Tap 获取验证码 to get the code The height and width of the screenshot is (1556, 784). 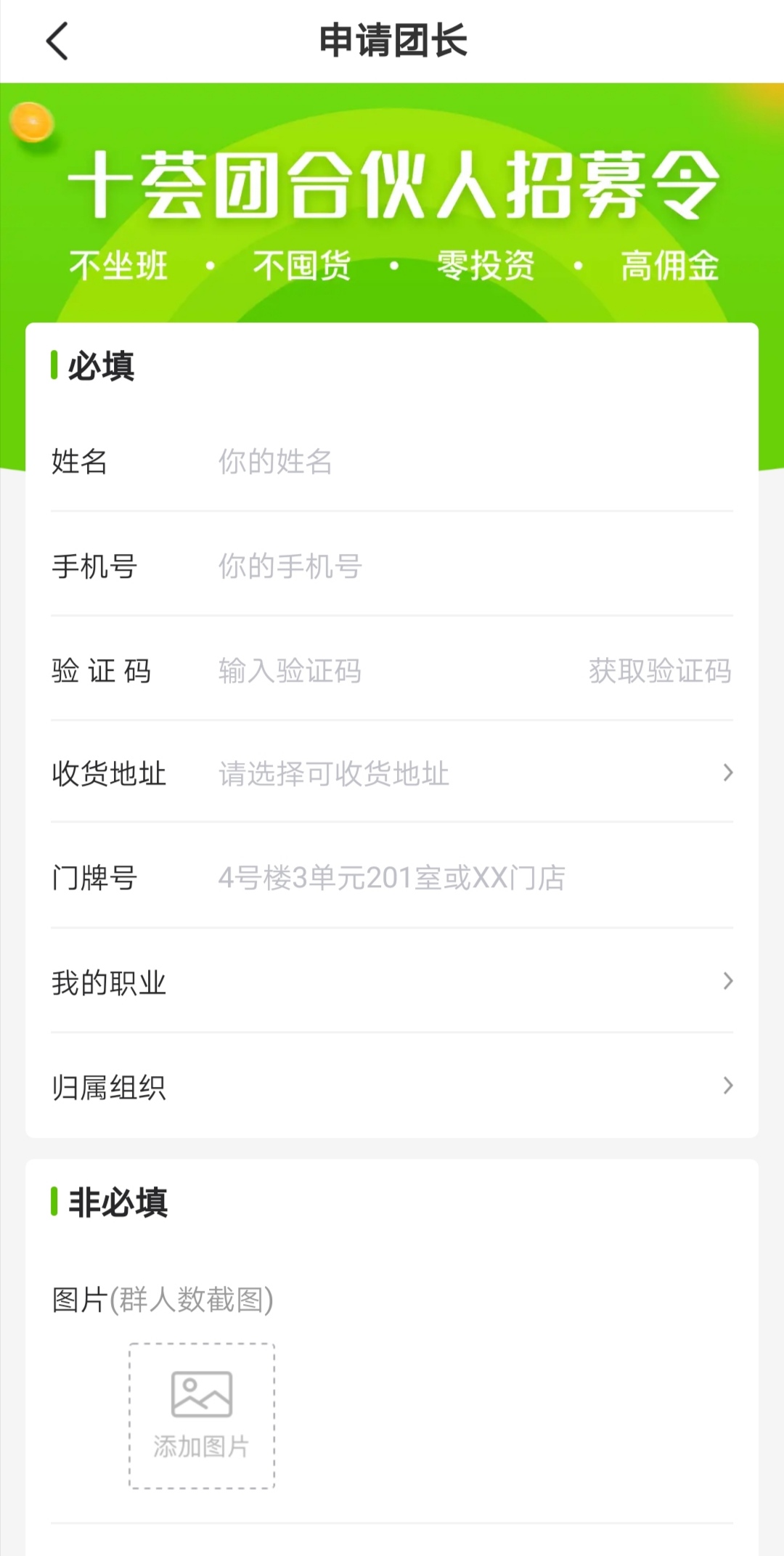coord(659,671)
